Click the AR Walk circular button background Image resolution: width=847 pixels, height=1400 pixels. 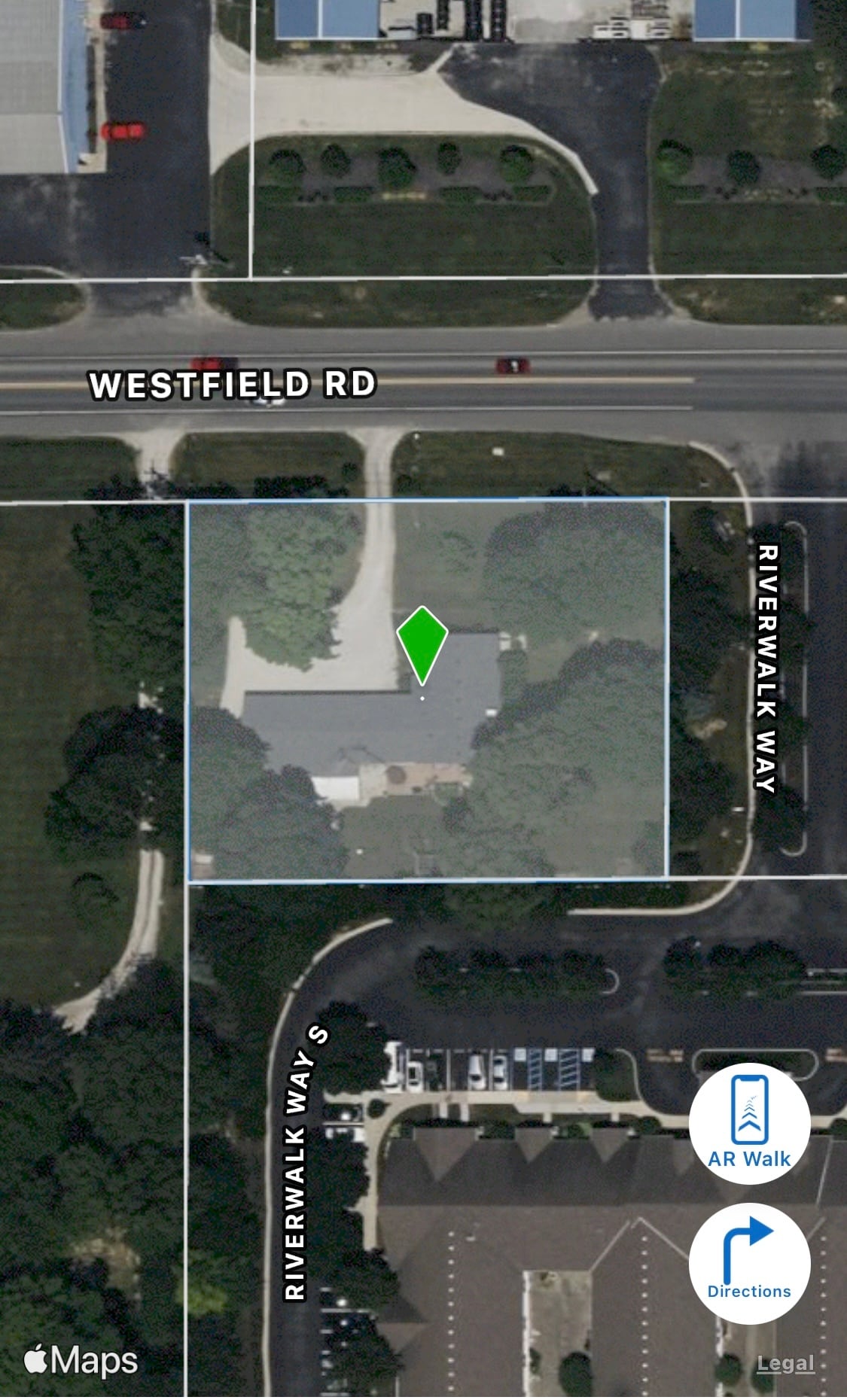point(749,1123)
